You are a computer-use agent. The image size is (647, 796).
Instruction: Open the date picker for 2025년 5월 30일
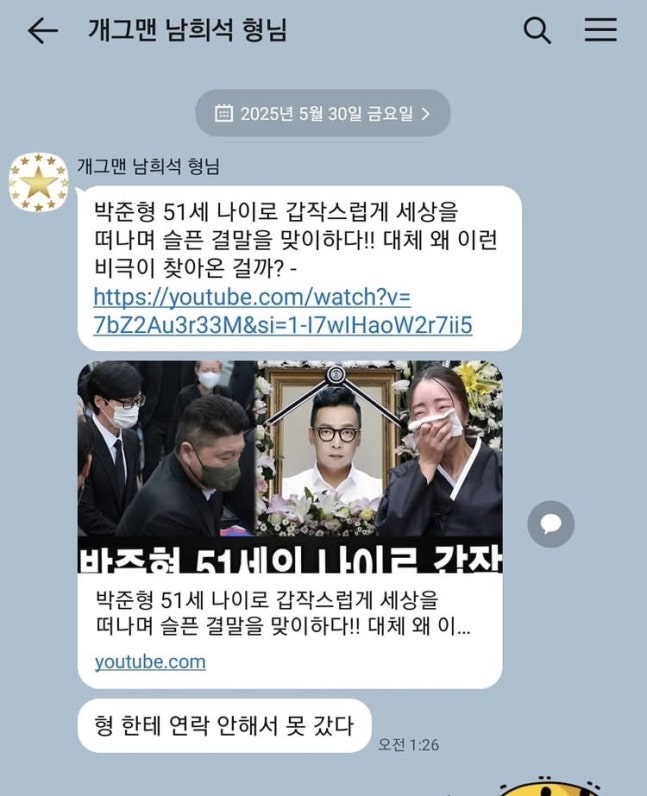[323, 113]
